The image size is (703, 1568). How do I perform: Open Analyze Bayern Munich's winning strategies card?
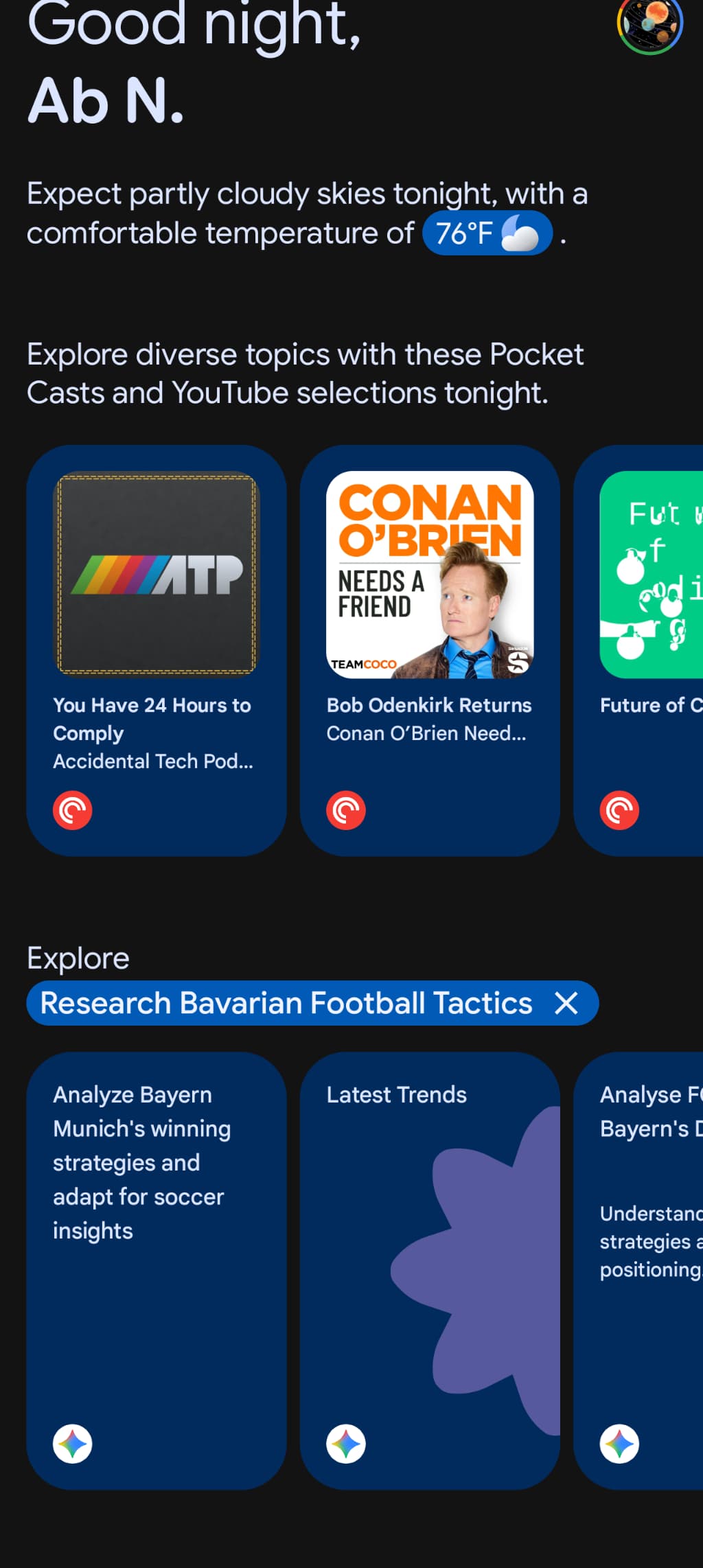coord(156,1270)
